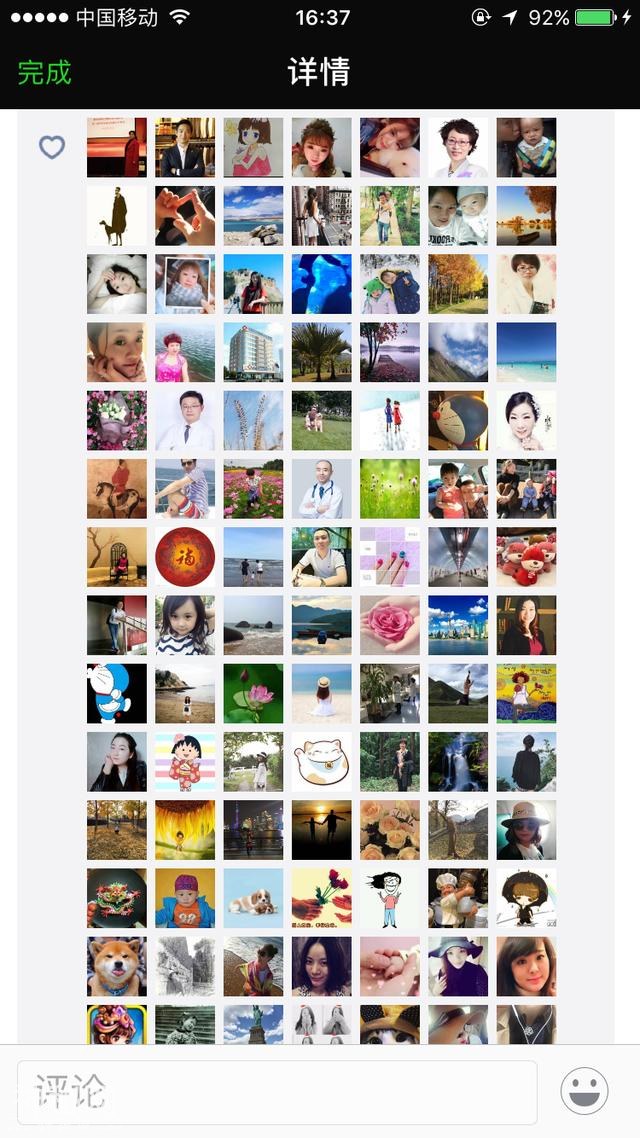Open the emoji smiley picker
The width and height of the screenshot is (640, 1138).
pyautogui.click(x=584, y=1091)
